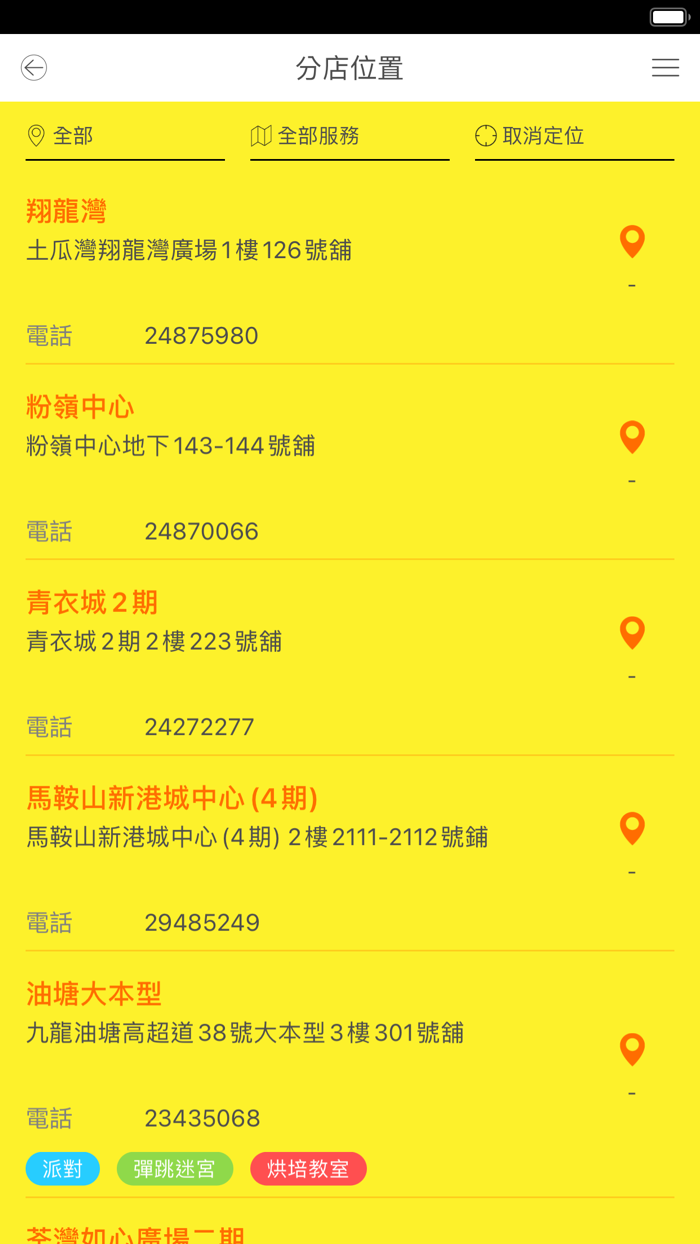Image resolution: width=700 pixels, height=1244 pixels.
Task: Open the 青衣城 2 期 branch entry
Action: coord(92,603)
